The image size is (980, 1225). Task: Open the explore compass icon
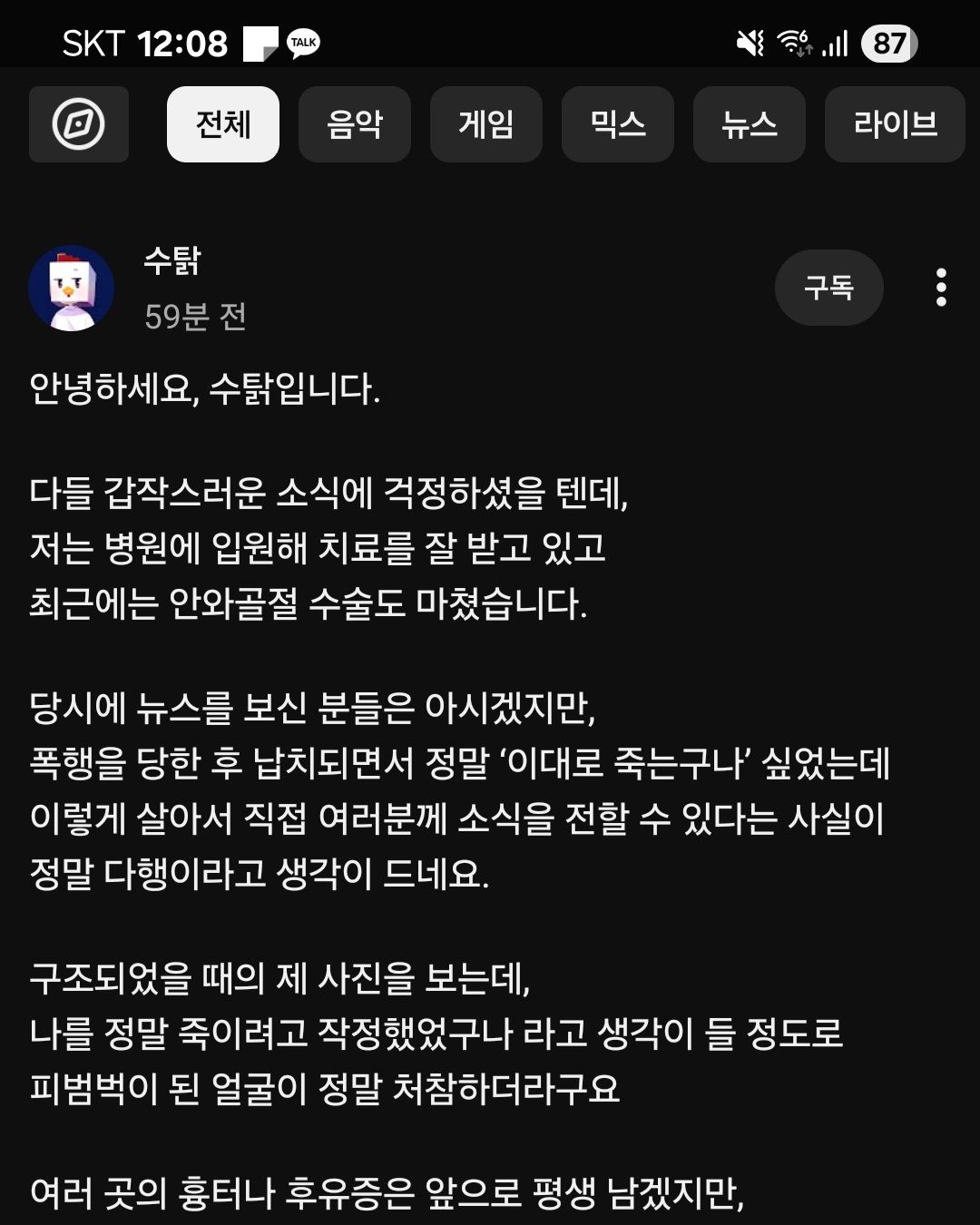point(79,124)
